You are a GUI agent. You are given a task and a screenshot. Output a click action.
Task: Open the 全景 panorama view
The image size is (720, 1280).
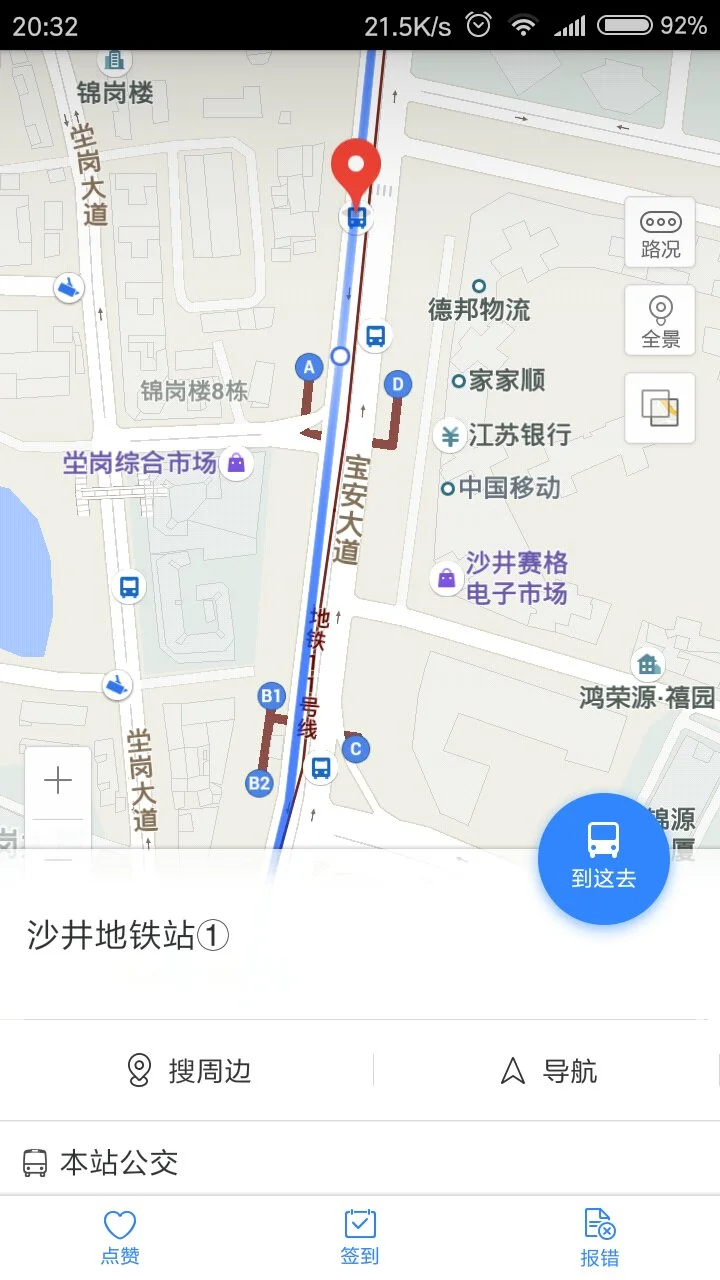click(658, 320)
